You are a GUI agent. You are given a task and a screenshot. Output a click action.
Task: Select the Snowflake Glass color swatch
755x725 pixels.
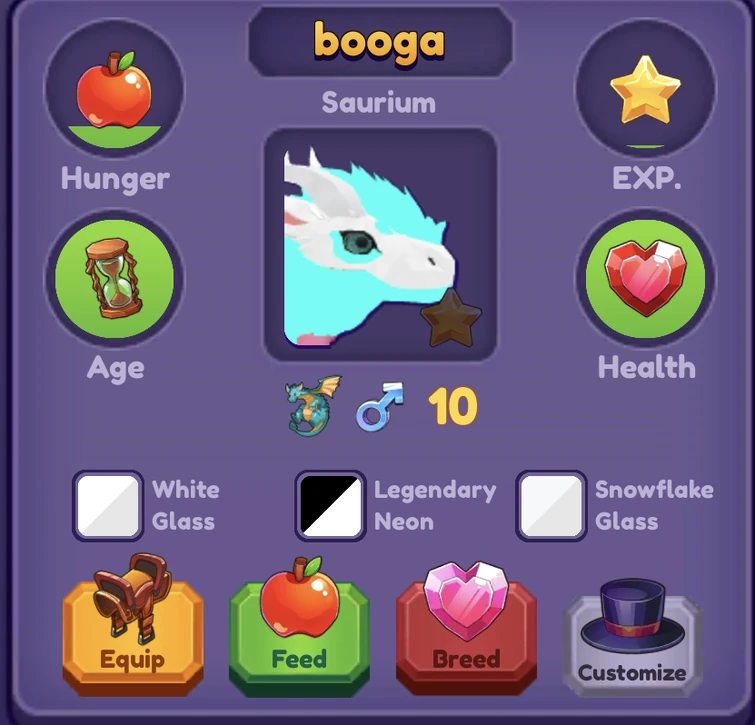point(551,506)
